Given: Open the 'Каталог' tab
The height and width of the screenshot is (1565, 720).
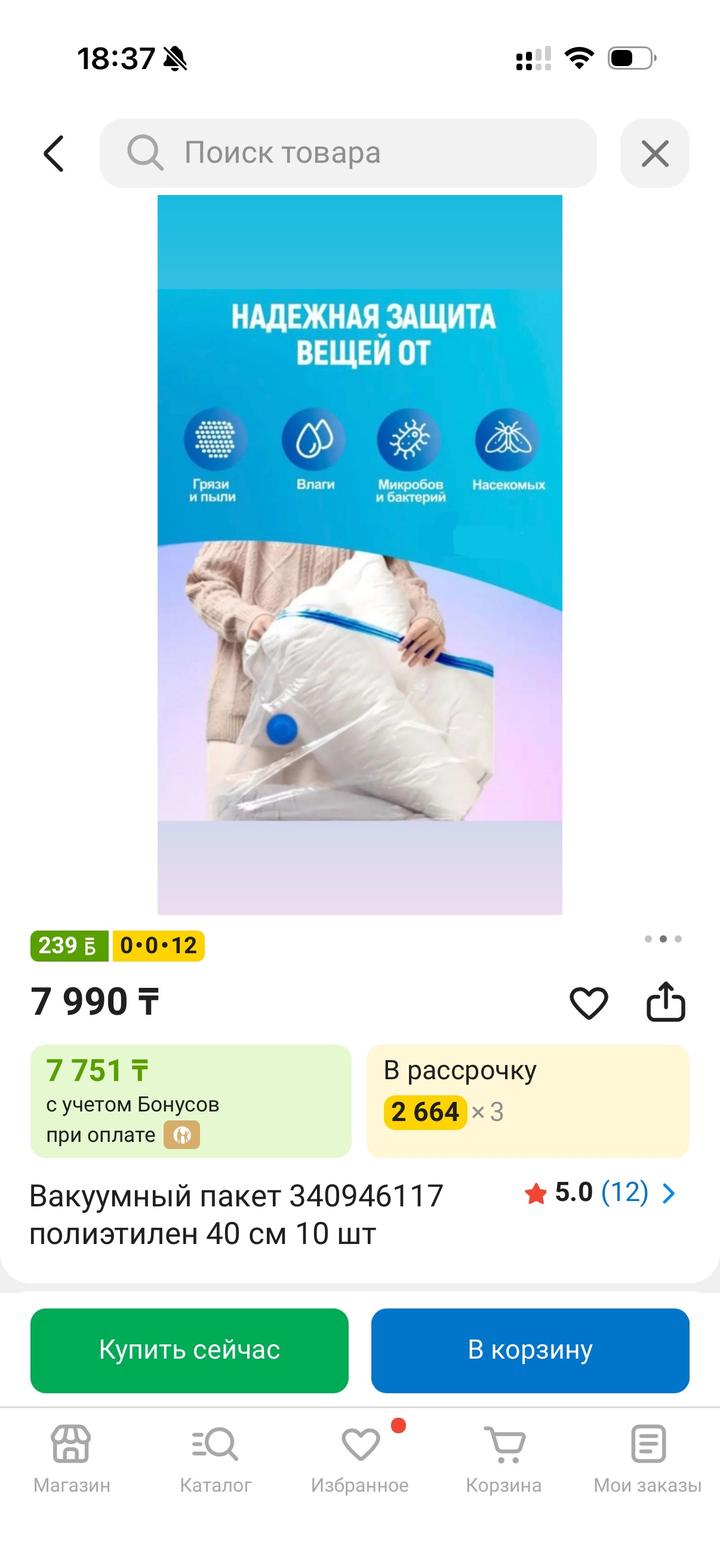Looking at the screenshot, I should tap(215, 1459).
